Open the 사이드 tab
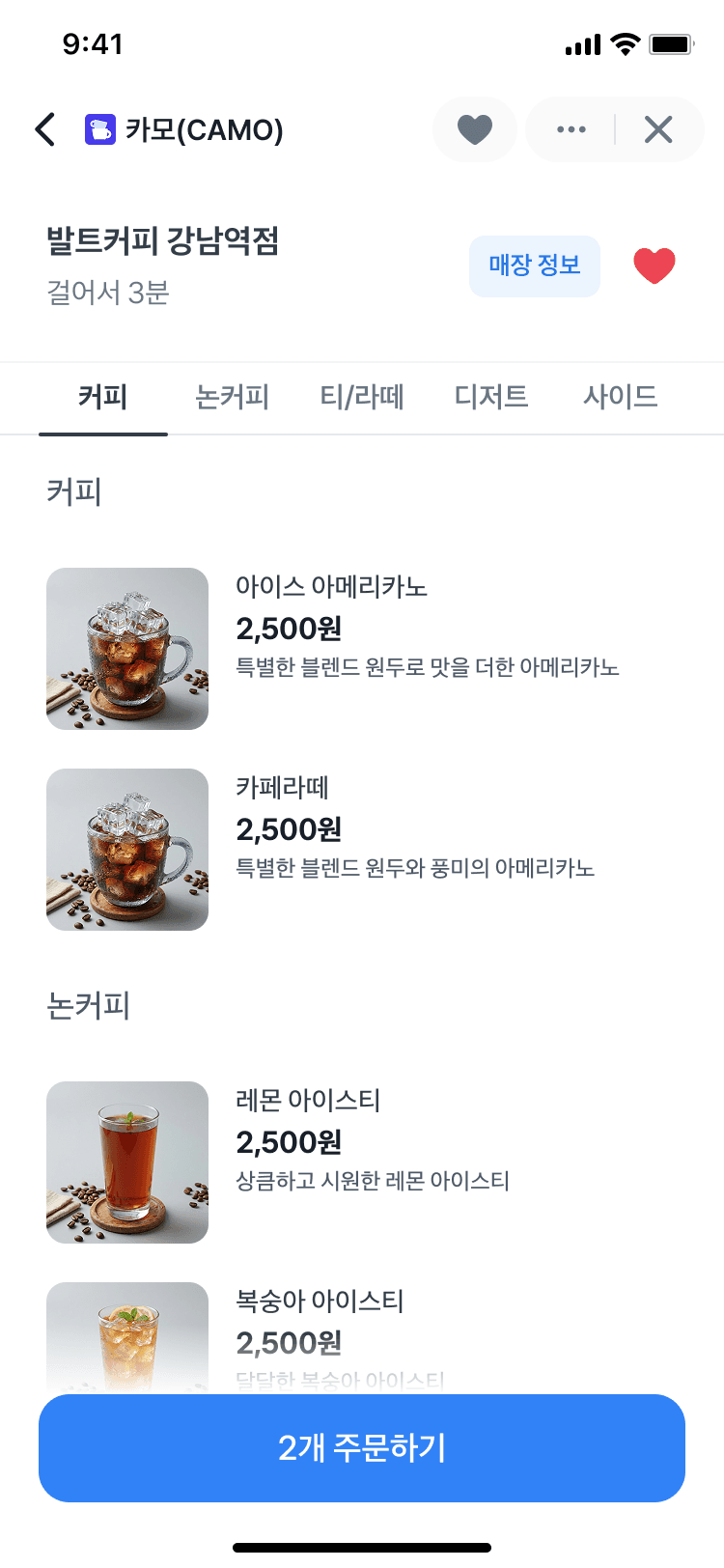 [620, 397]
